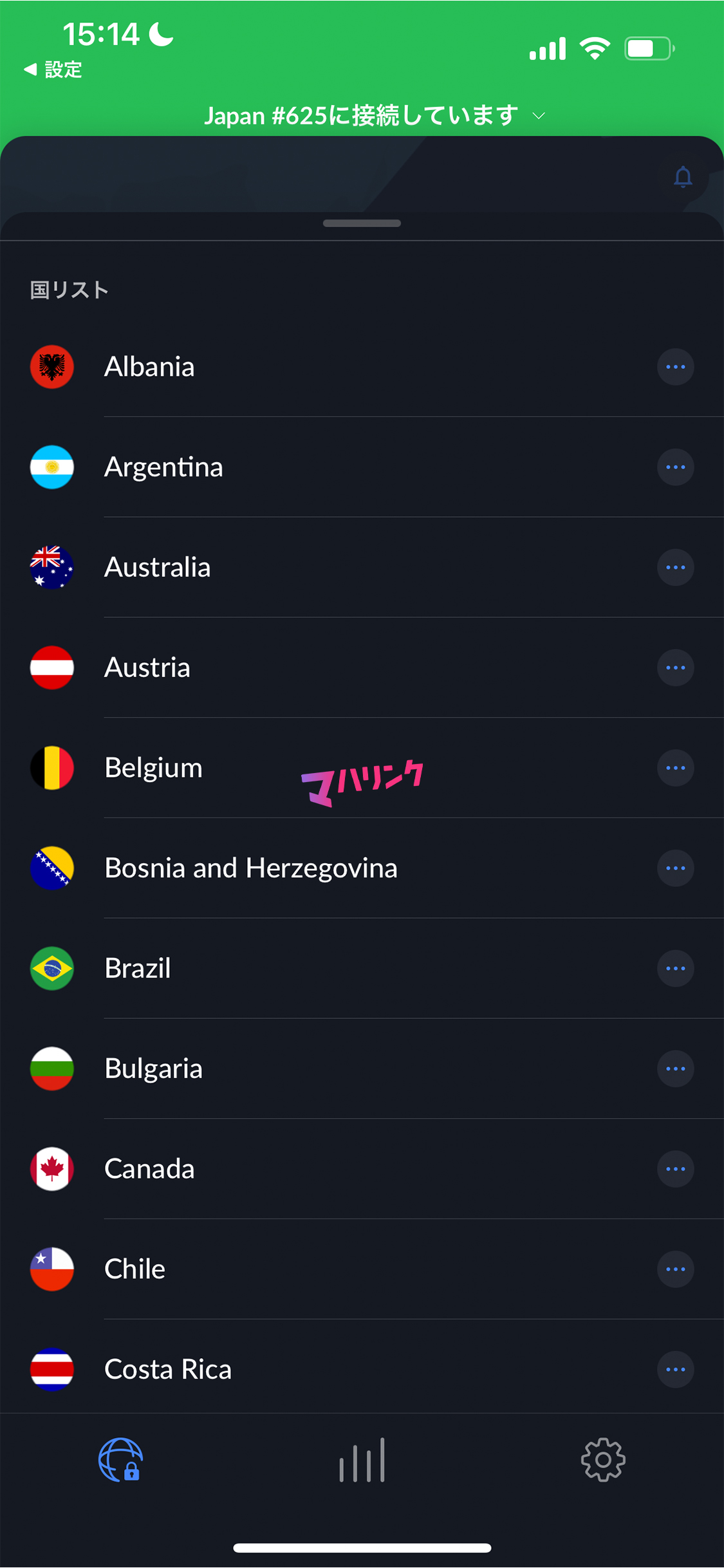Connect to Costa Rica
The height and width of the screenshot is (1568, 724).
click(x=362, y=1369)
